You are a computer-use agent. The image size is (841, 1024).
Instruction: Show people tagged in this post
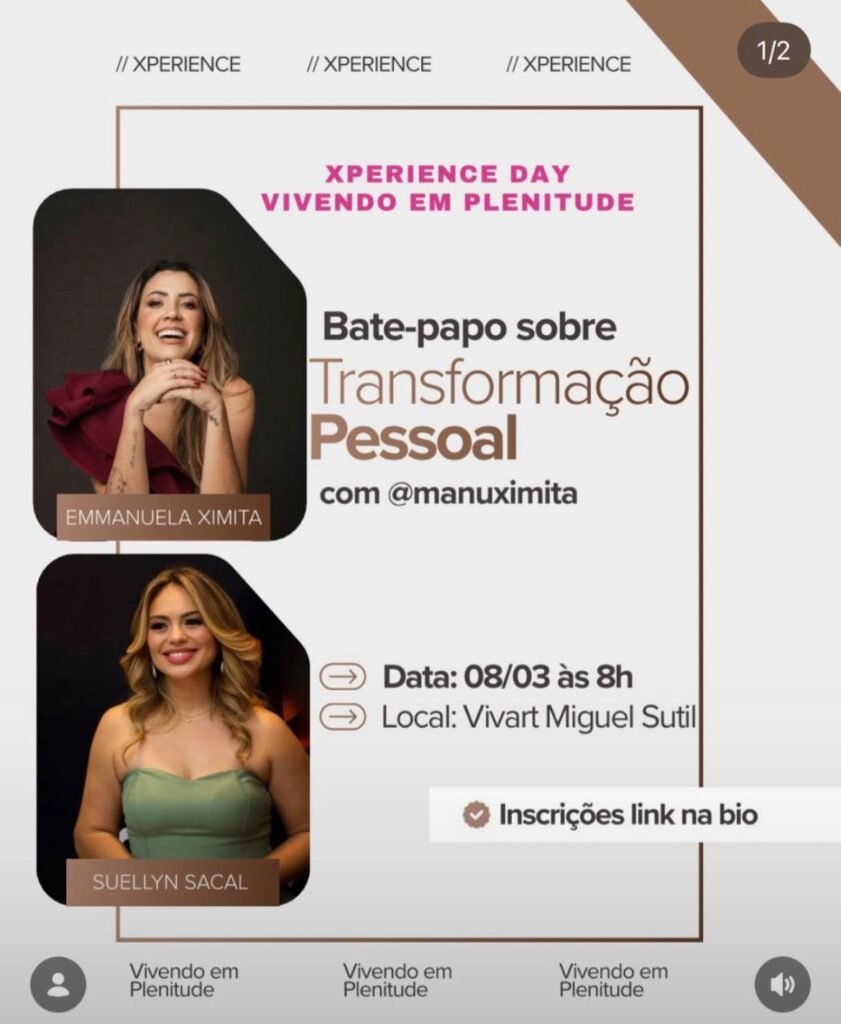58,984
